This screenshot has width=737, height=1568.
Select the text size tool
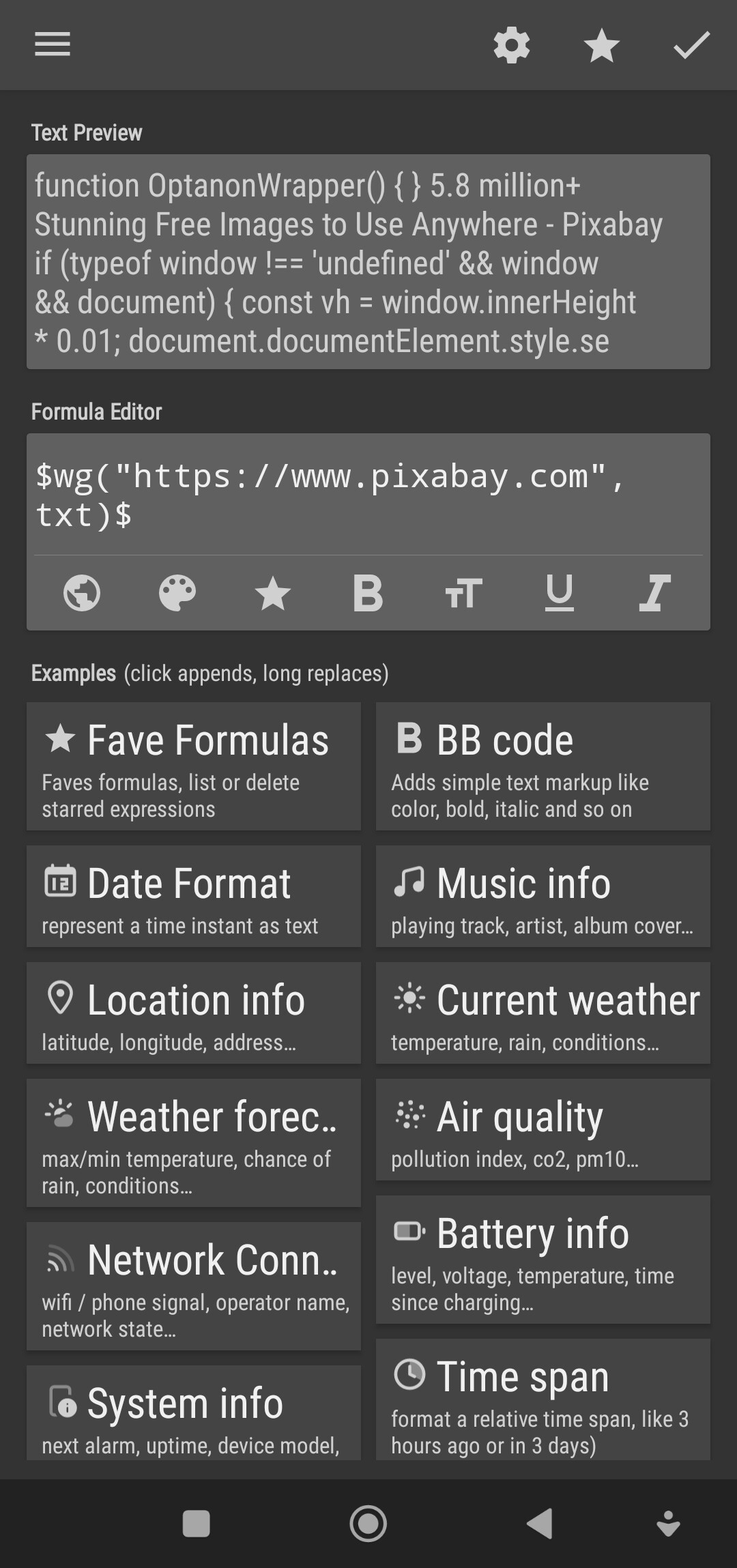coord(463,592)
